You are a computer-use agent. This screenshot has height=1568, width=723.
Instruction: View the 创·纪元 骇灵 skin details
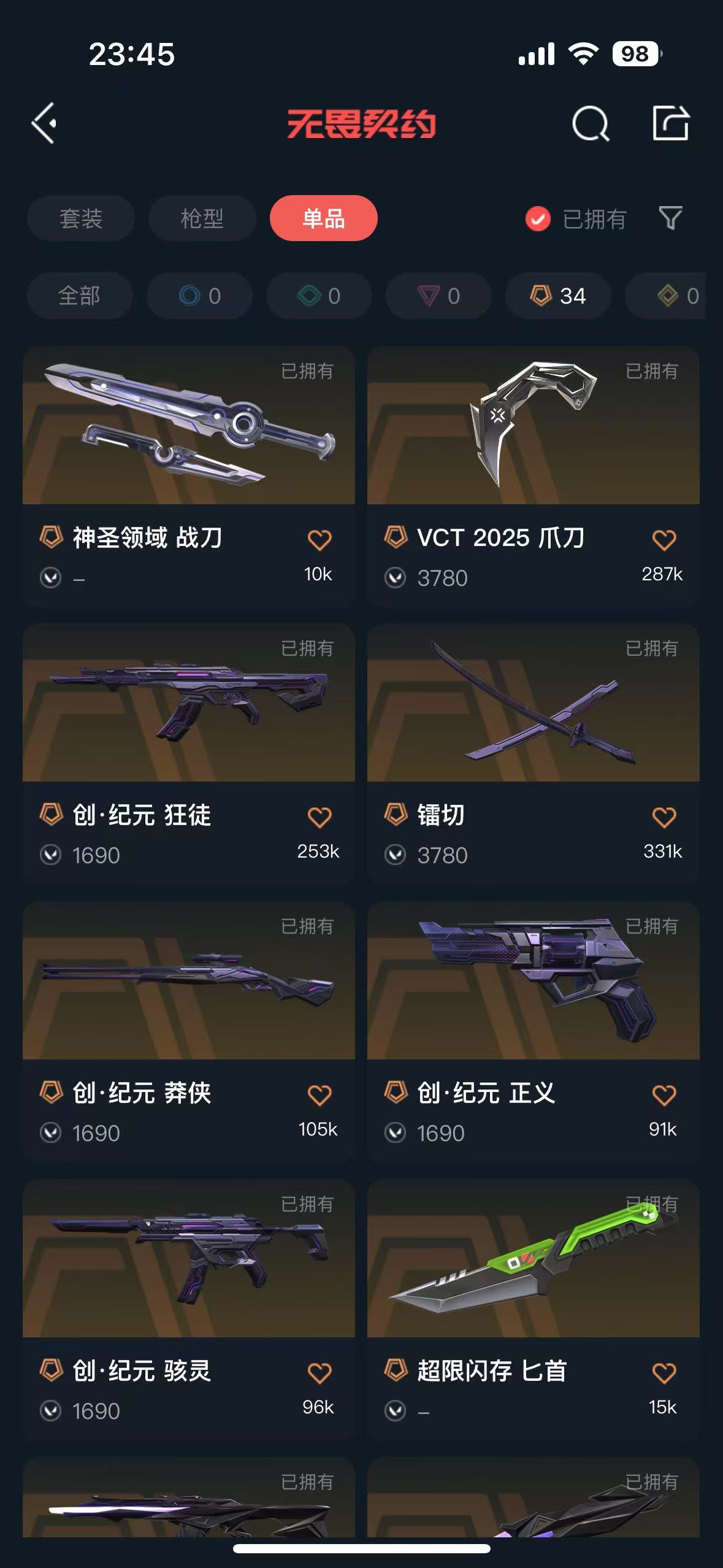(x=188, y=1259)
